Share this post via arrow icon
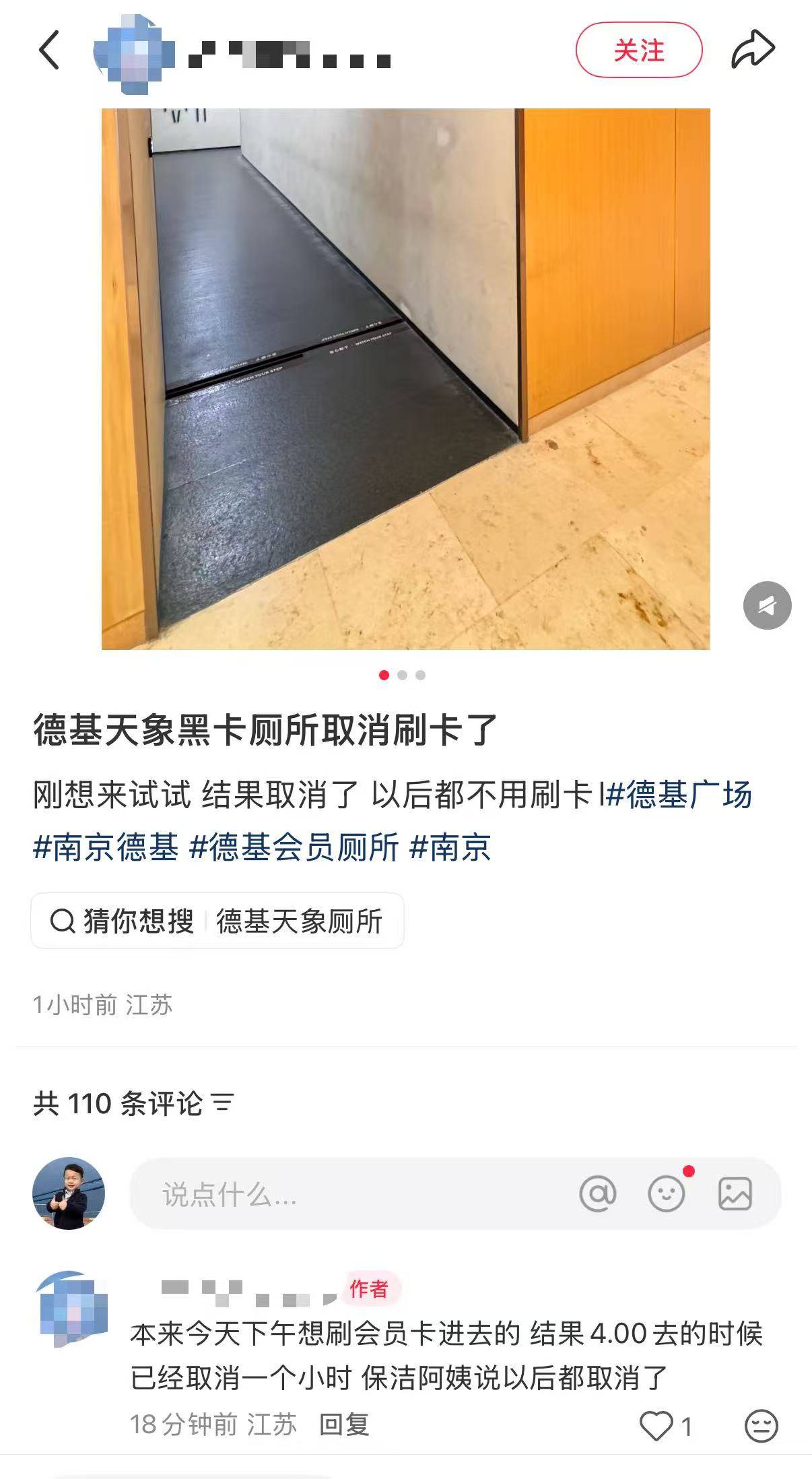The height and width of the screenshot is (1479, 812). coord(753,50)
